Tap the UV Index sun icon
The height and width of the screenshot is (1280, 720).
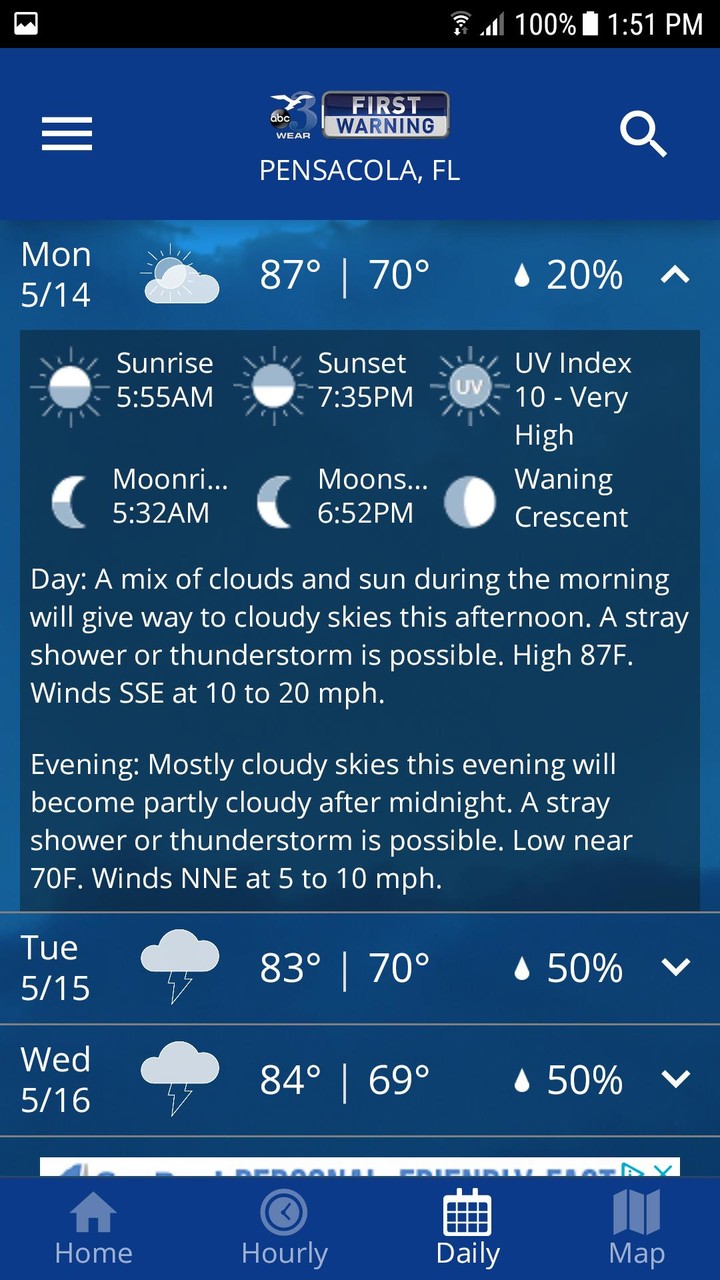469,387
